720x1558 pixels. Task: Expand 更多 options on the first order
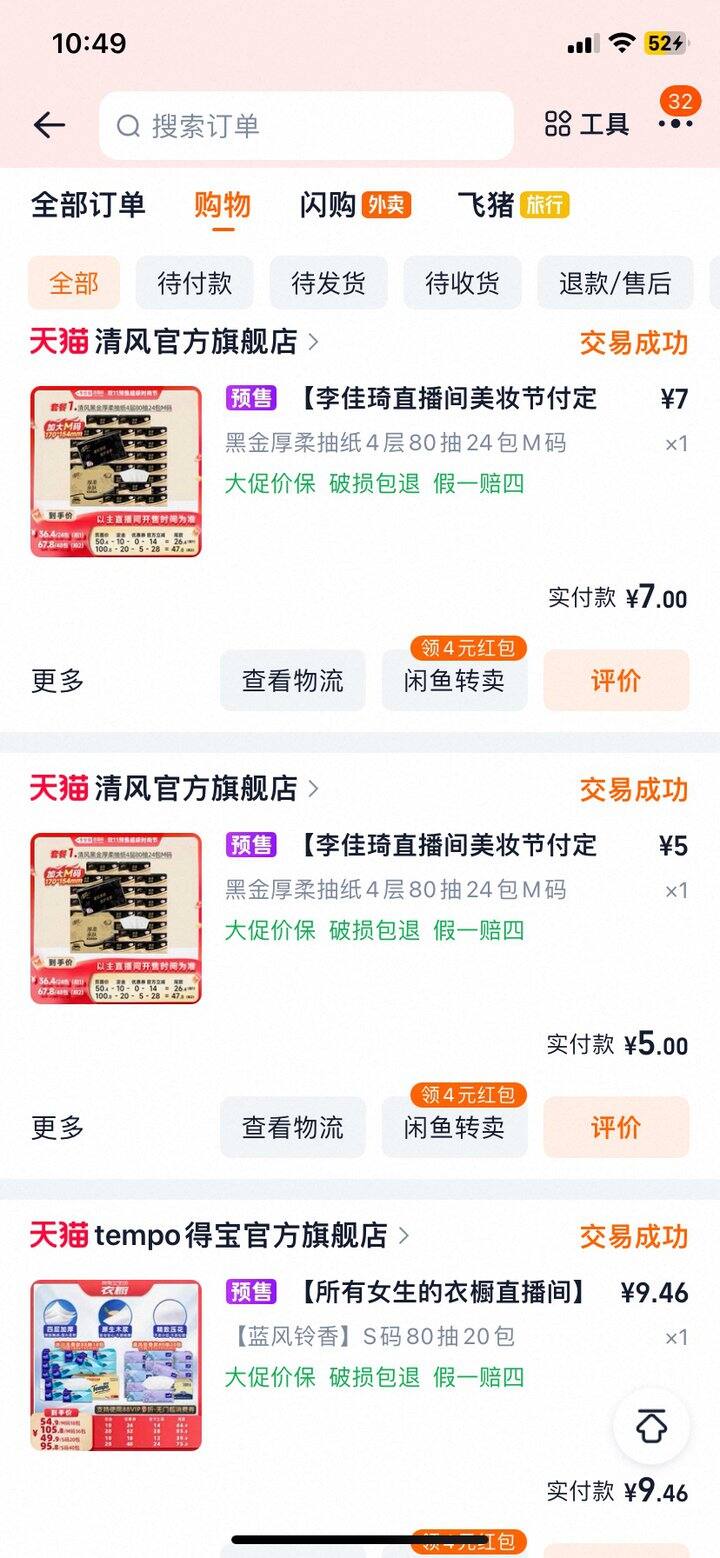coord(55,680)
